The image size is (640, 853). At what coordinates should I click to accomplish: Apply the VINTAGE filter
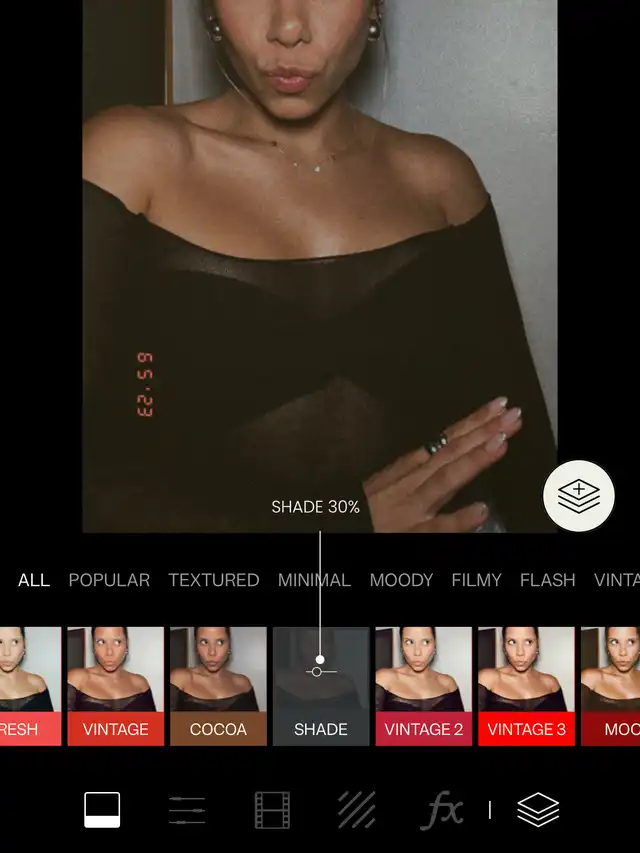(x=115, y=686)
